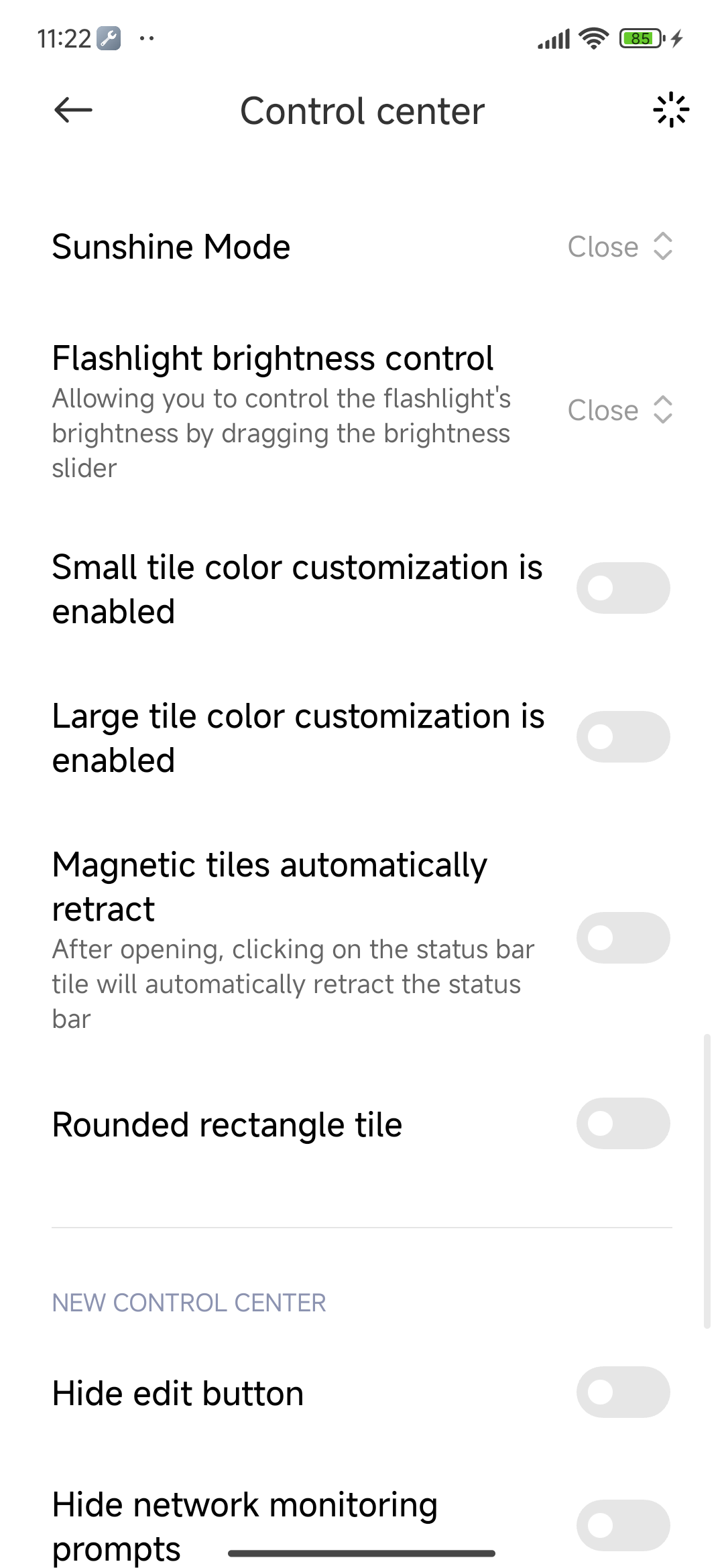
Task: Enable Hide network monitoring prompts
Action: (623, 1525)
